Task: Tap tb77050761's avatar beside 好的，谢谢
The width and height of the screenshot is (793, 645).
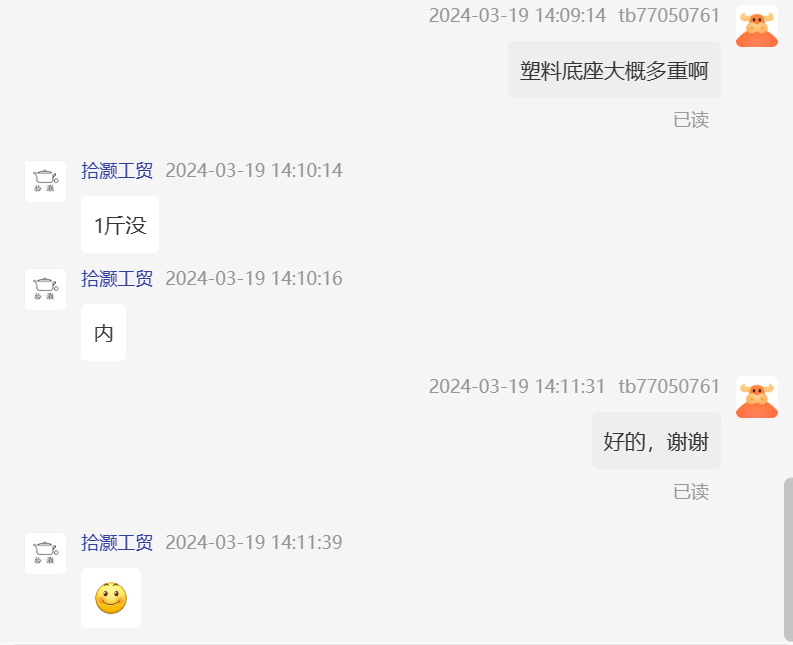Action: 757,397
